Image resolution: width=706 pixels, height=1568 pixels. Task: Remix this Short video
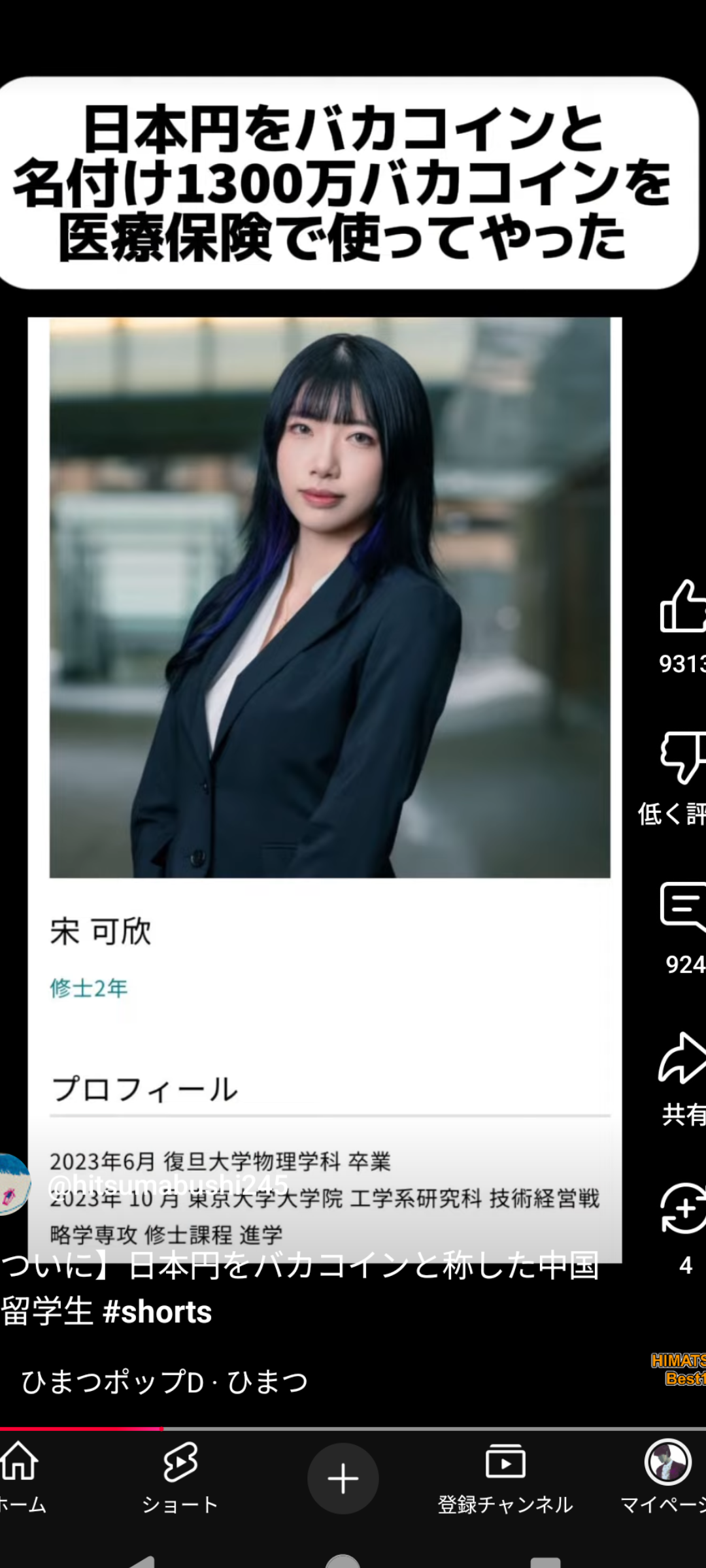pos(682,1209)
